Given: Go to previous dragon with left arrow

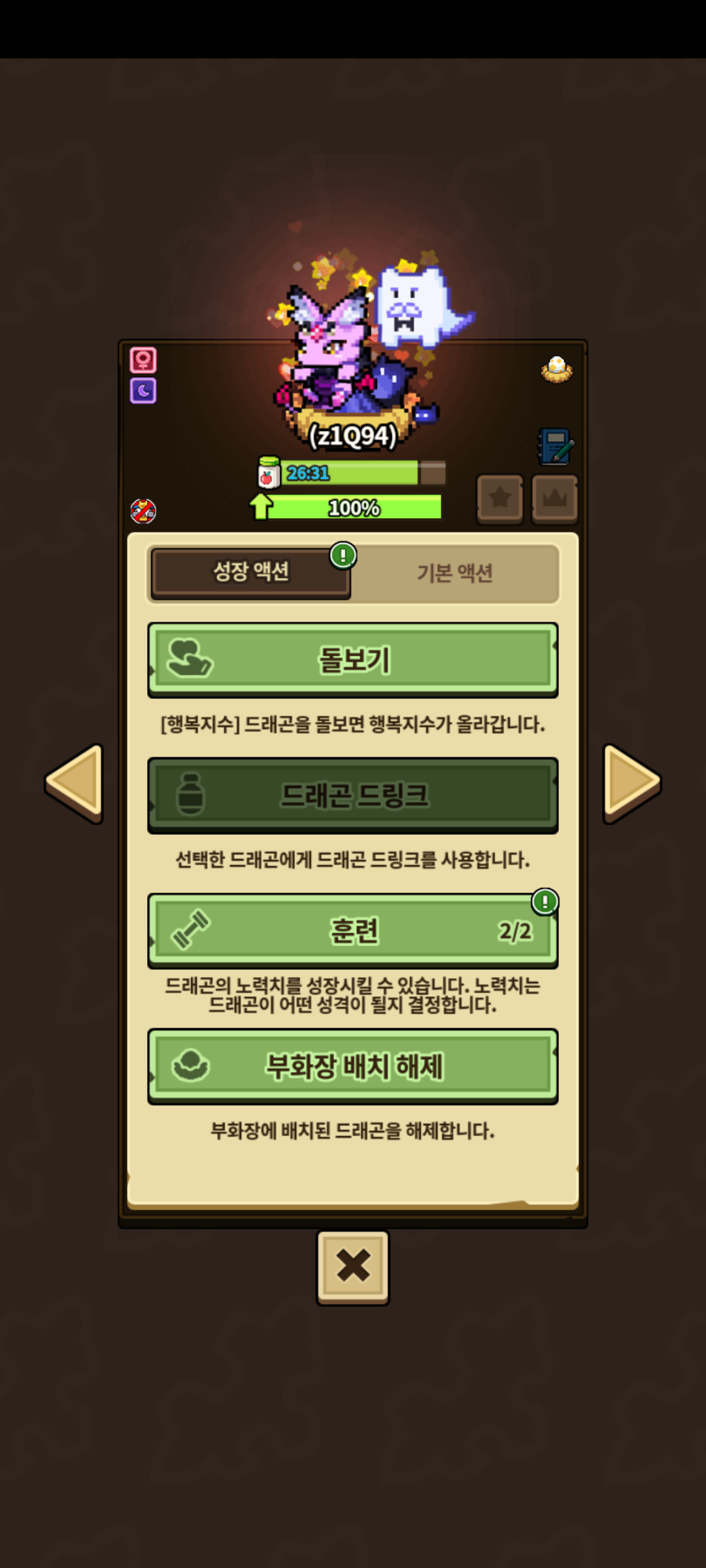Looking at the screenshot, I should (76, 782).
